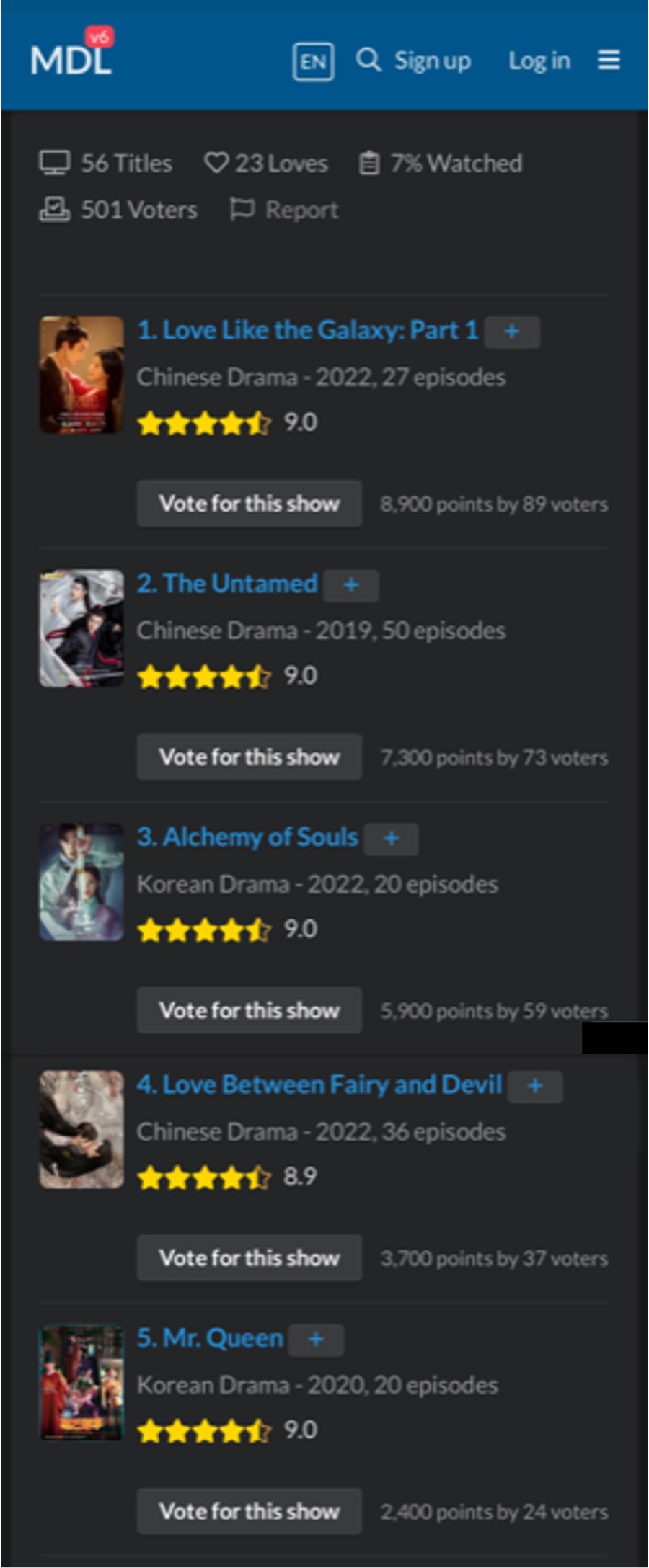Open Alchemy of Souls title
The width and height of the screenshot is (649, 1568).
pos(247,837)
